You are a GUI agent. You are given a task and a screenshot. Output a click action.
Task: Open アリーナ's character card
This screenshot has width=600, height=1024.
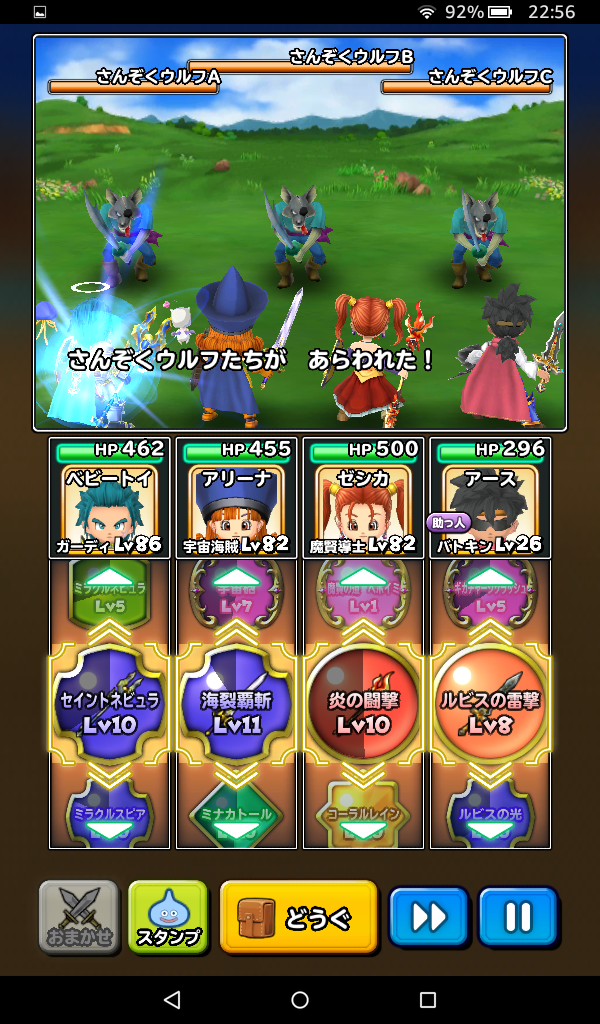pyautogui.click(x=236, y=498)
